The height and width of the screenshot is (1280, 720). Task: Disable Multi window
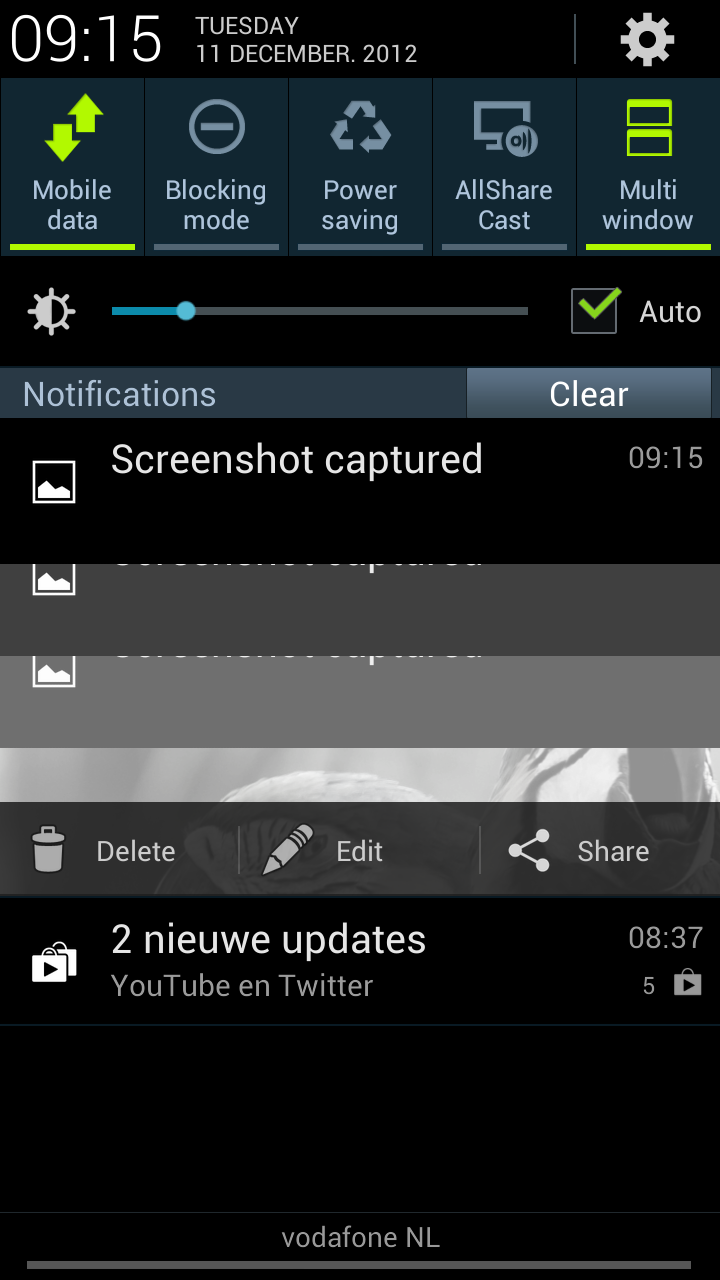click(x=648, y=166)
